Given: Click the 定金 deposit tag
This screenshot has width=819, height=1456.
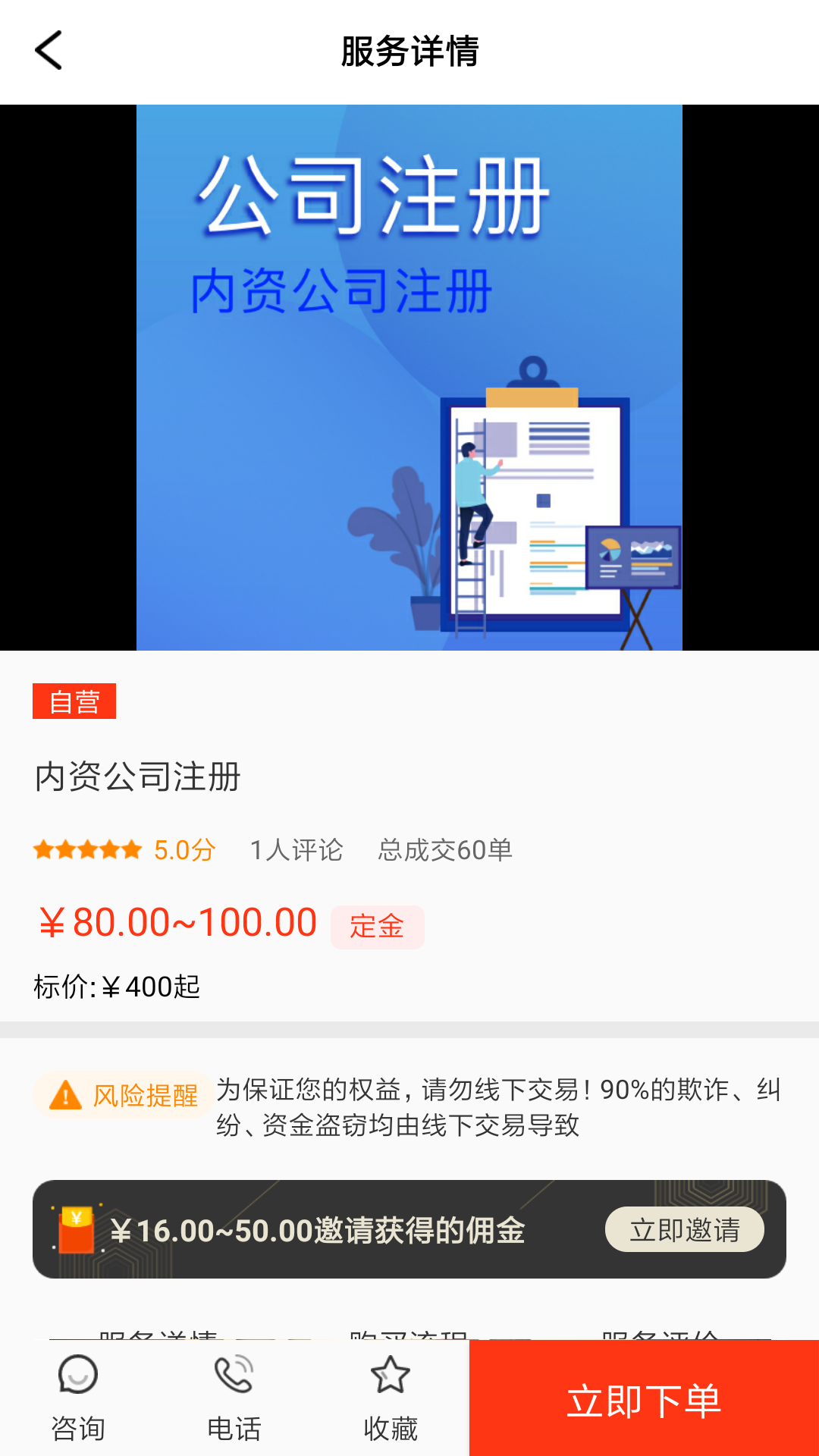Looking at the screenshot, I should point(377,926).
